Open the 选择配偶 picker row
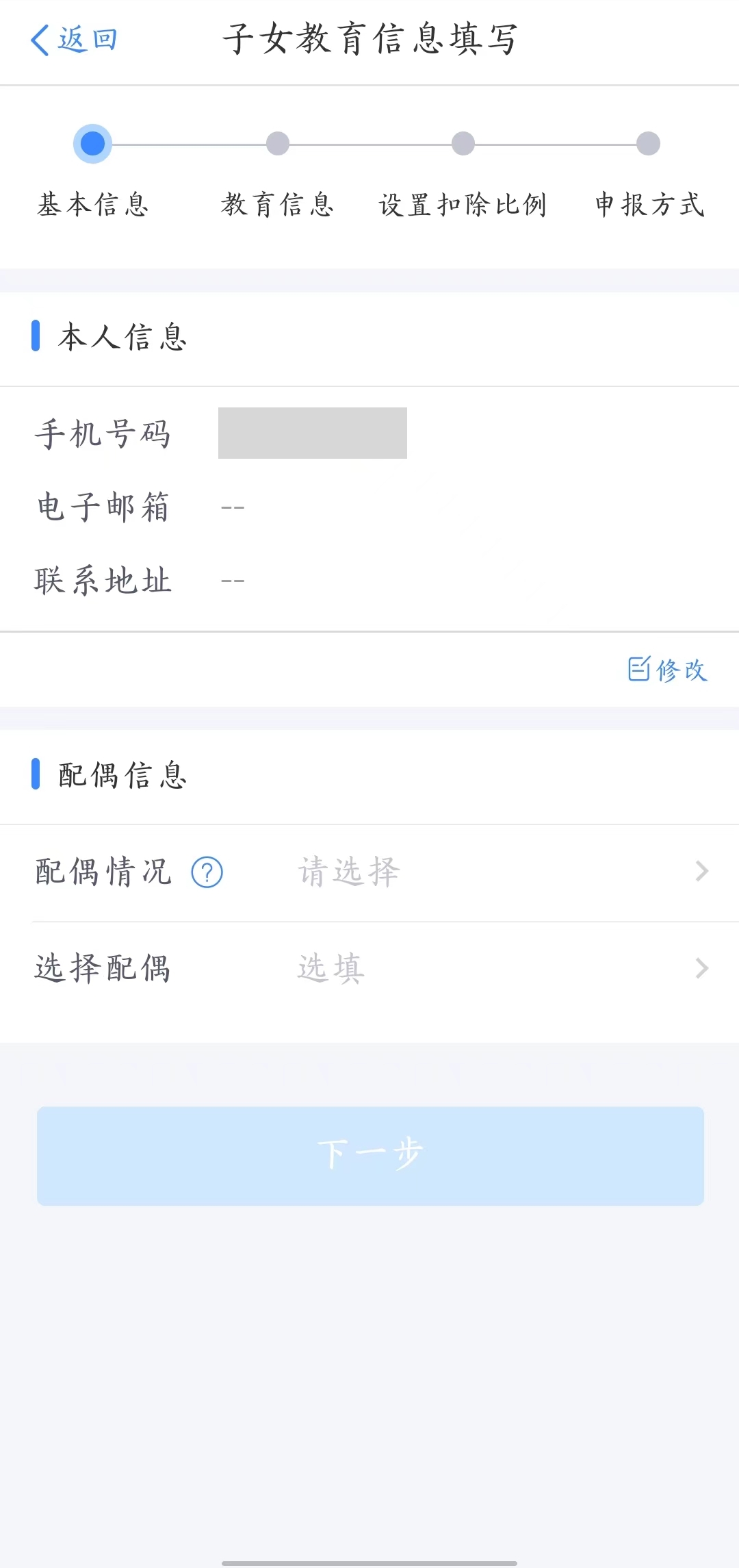This screenshot has height=1568, width=739. pyautogui.click(x=500, y=968)
